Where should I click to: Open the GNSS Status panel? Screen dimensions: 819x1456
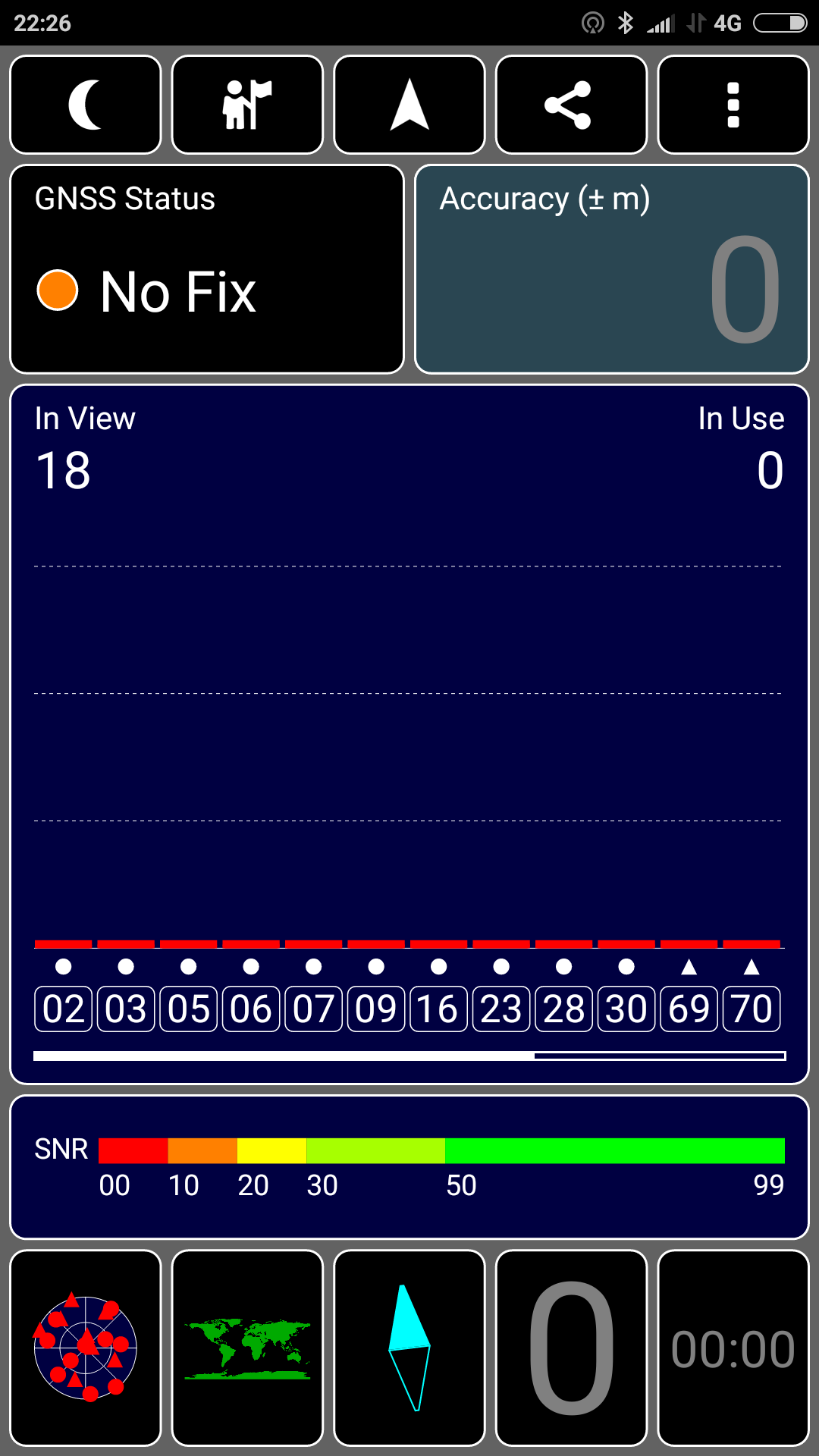(206, 269)
